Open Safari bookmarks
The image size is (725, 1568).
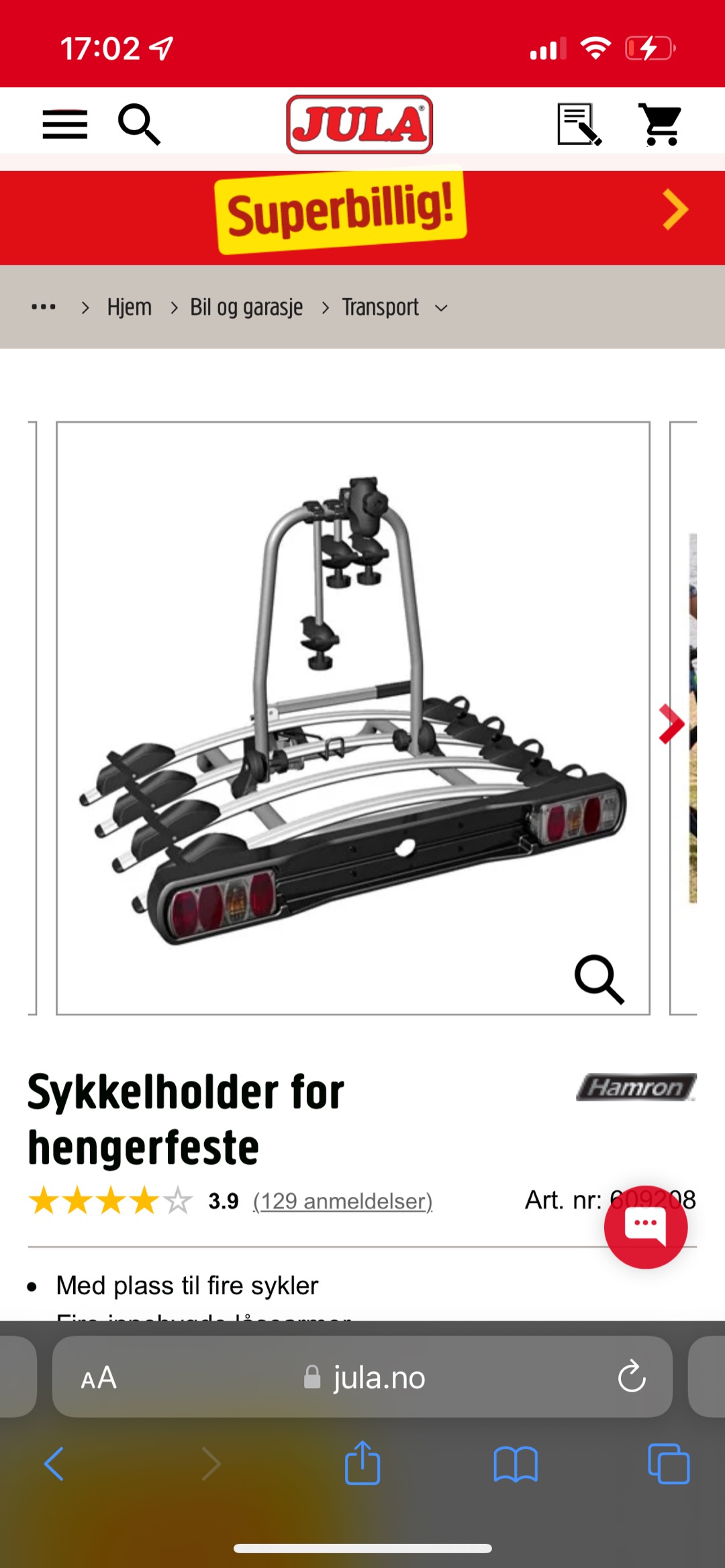[515, 1463]
